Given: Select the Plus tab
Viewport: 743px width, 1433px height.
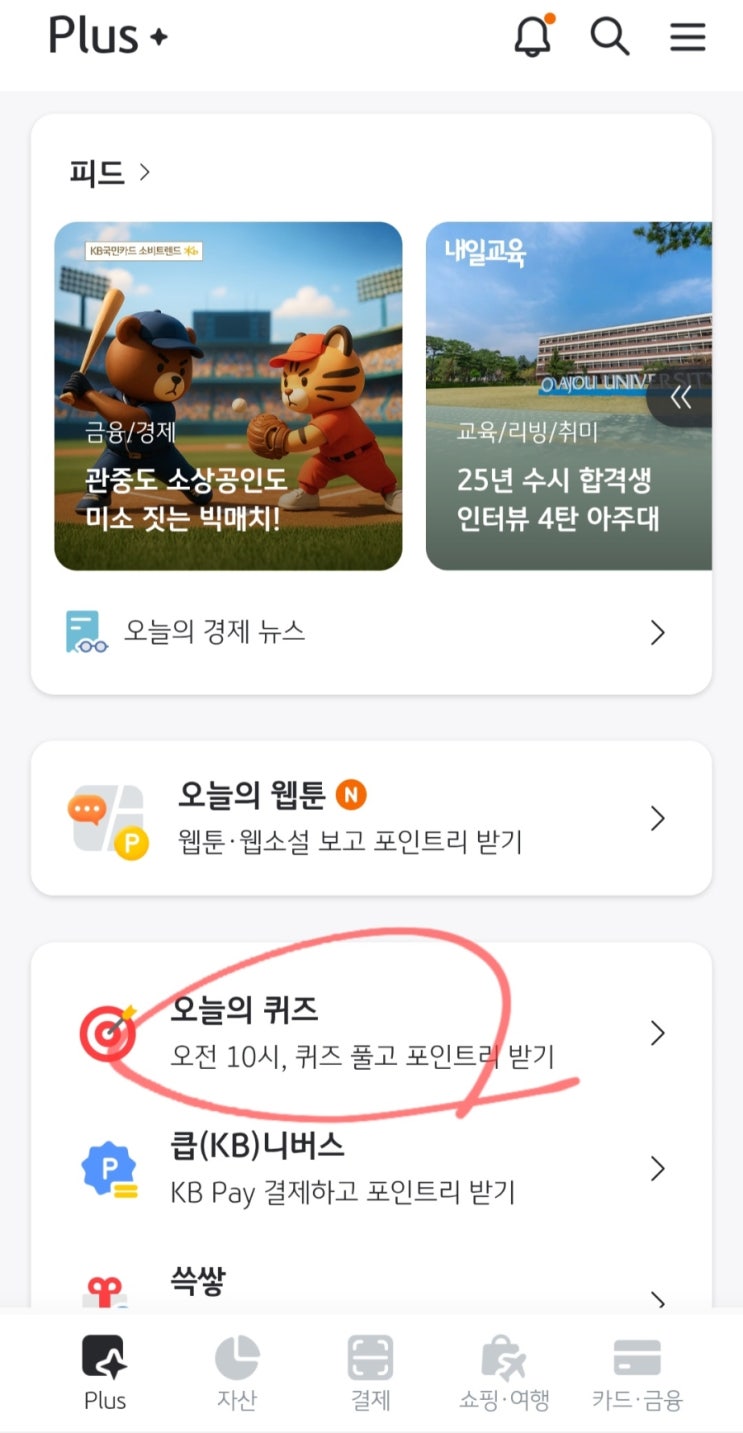Looking at the screenshot, I should point(104,1372).
